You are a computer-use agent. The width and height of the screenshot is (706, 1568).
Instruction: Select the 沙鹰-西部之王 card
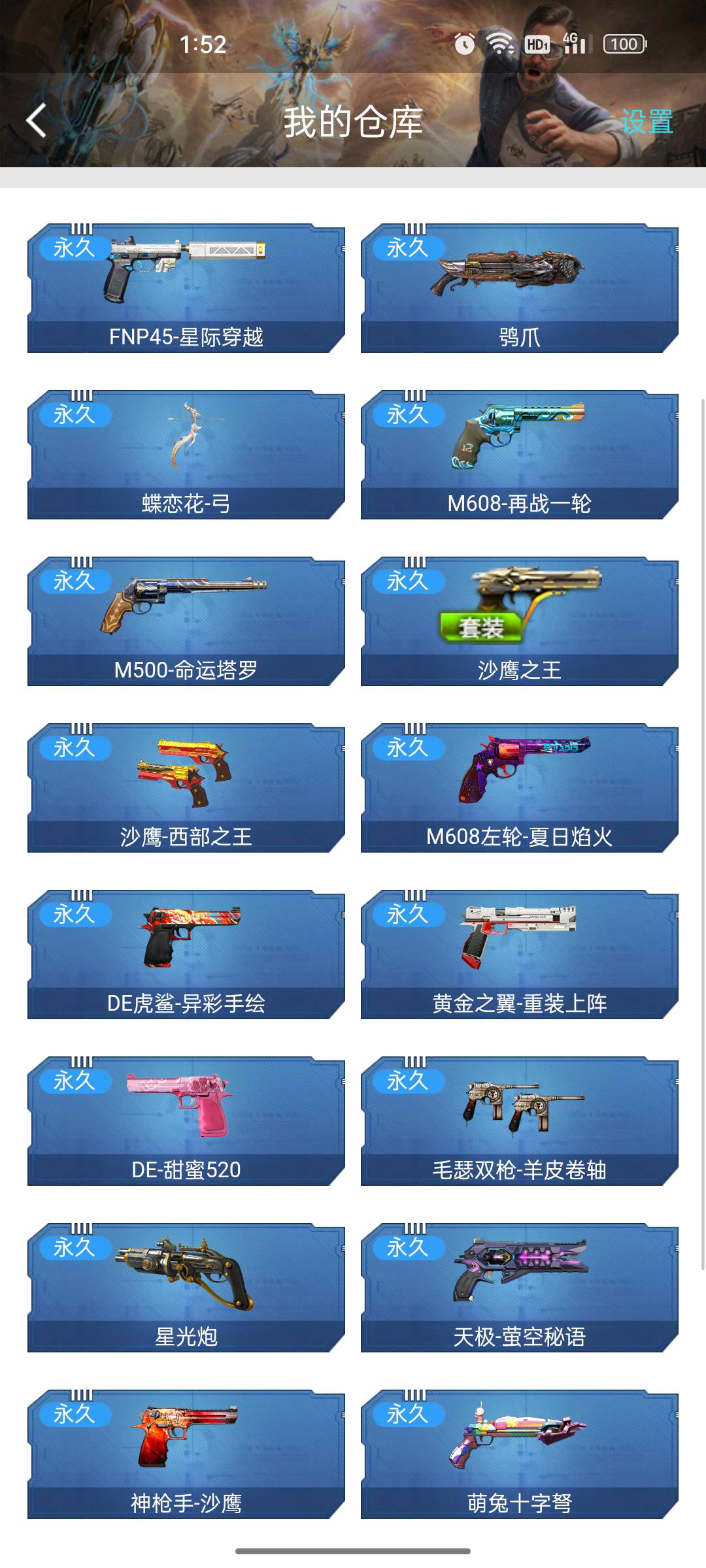pyautogui.click(x=186, y=788)
